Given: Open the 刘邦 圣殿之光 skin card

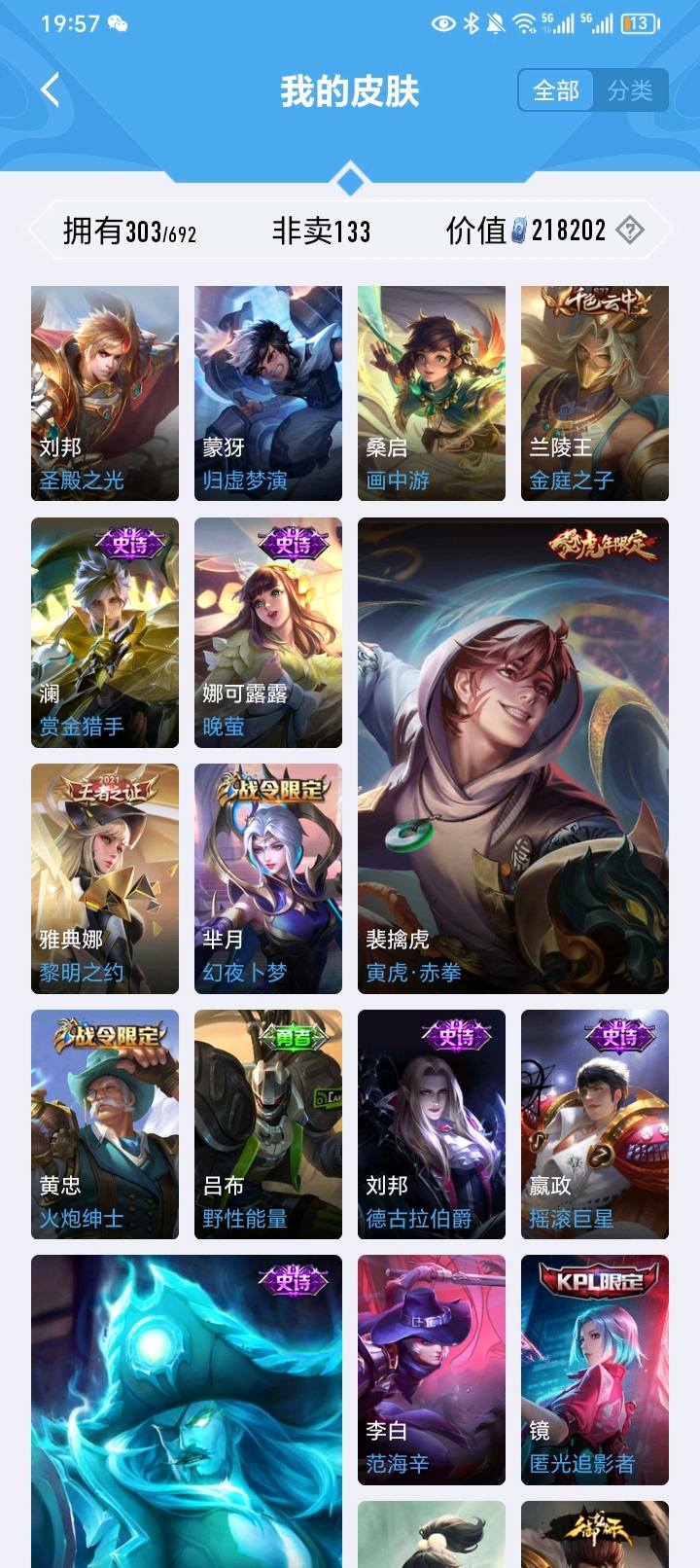Looking at the screenshot, I should tap(105, 393).
